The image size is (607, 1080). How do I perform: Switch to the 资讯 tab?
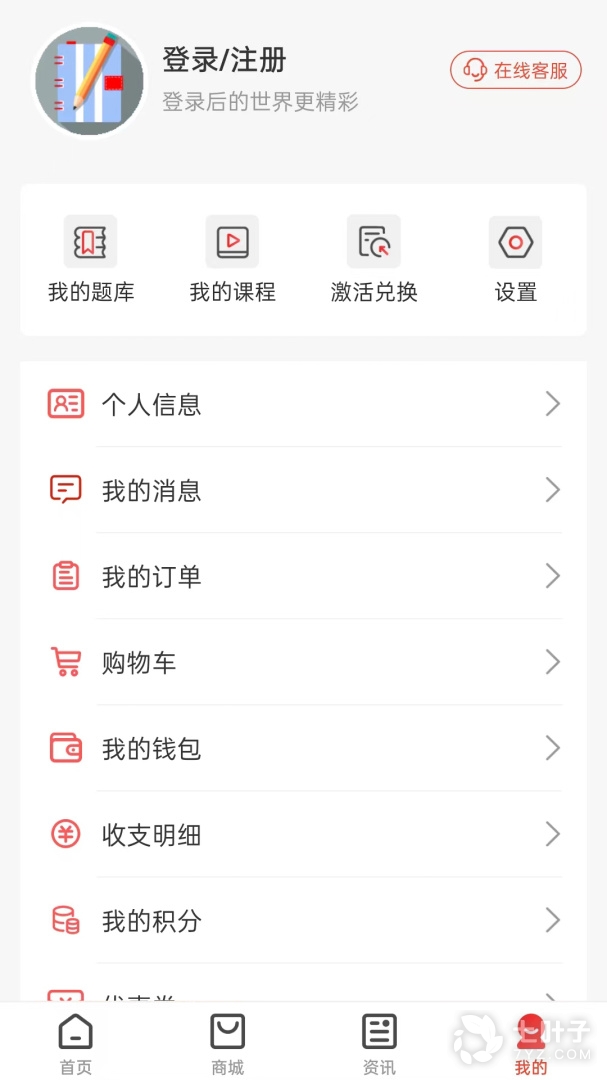(x=379, y=1042)
